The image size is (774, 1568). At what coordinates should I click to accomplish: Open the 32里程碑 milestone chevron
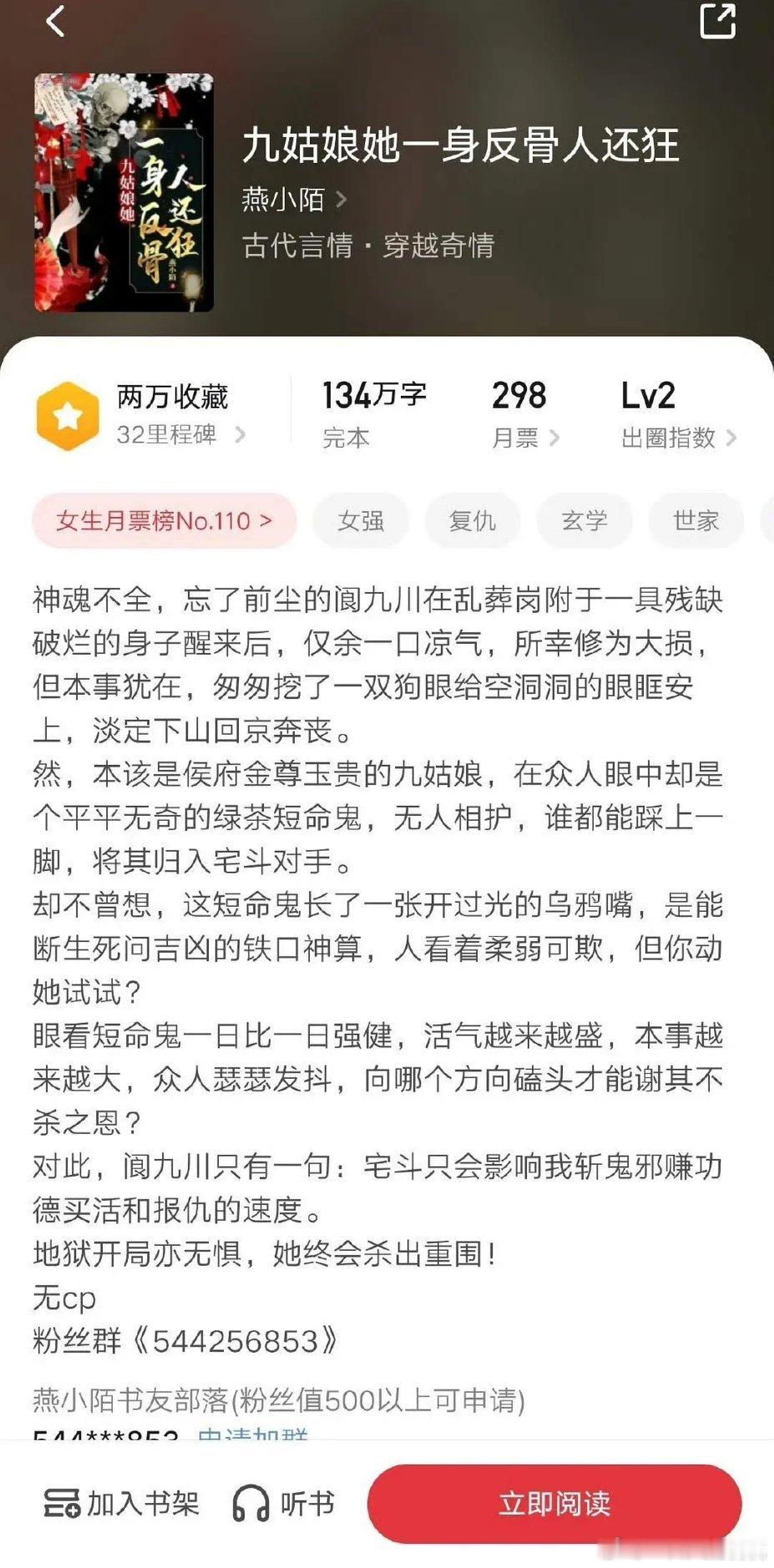(x=242, y=435)
